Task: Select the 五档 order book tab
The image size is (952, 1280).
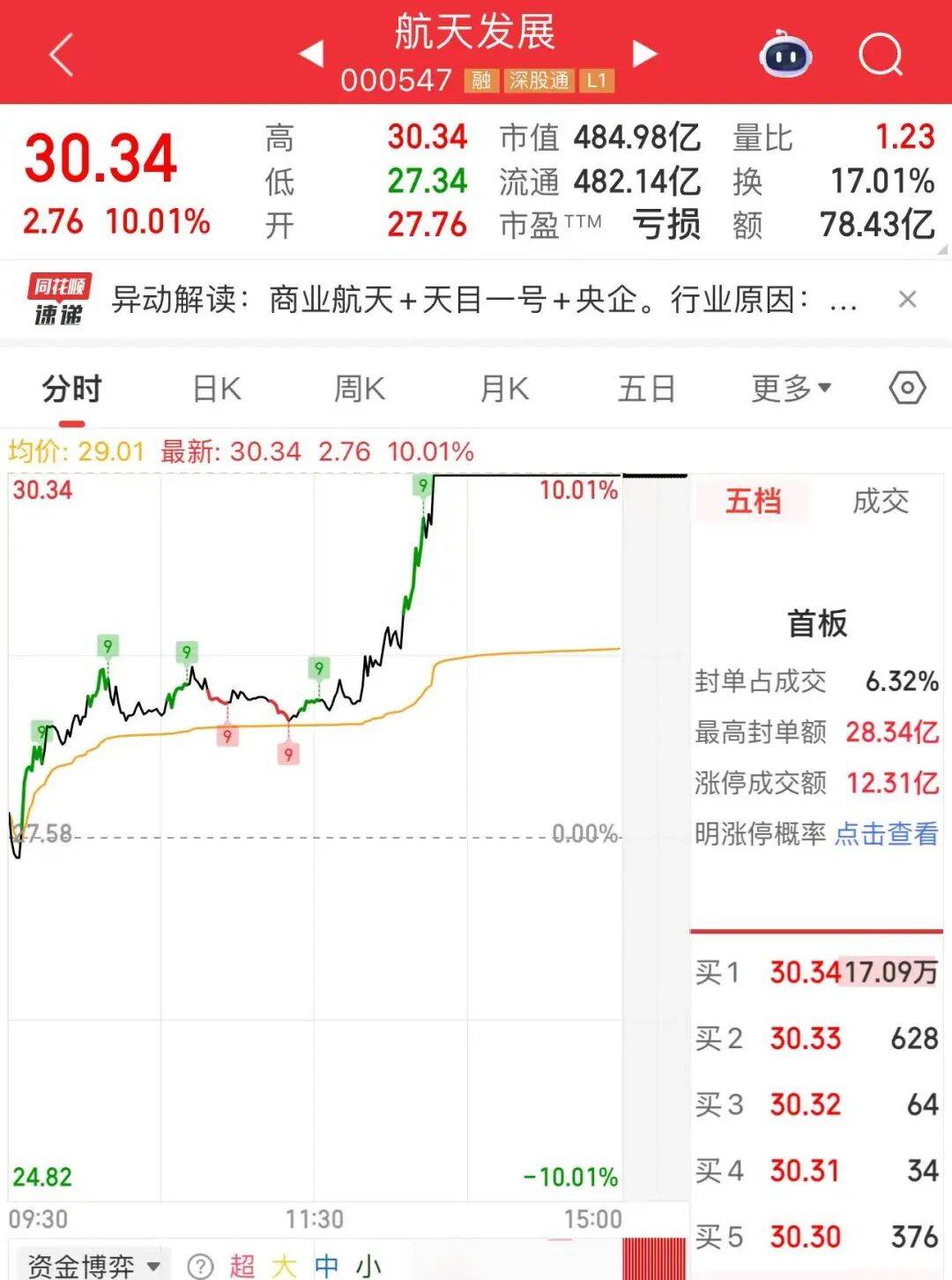Action: tap(754, 502)
